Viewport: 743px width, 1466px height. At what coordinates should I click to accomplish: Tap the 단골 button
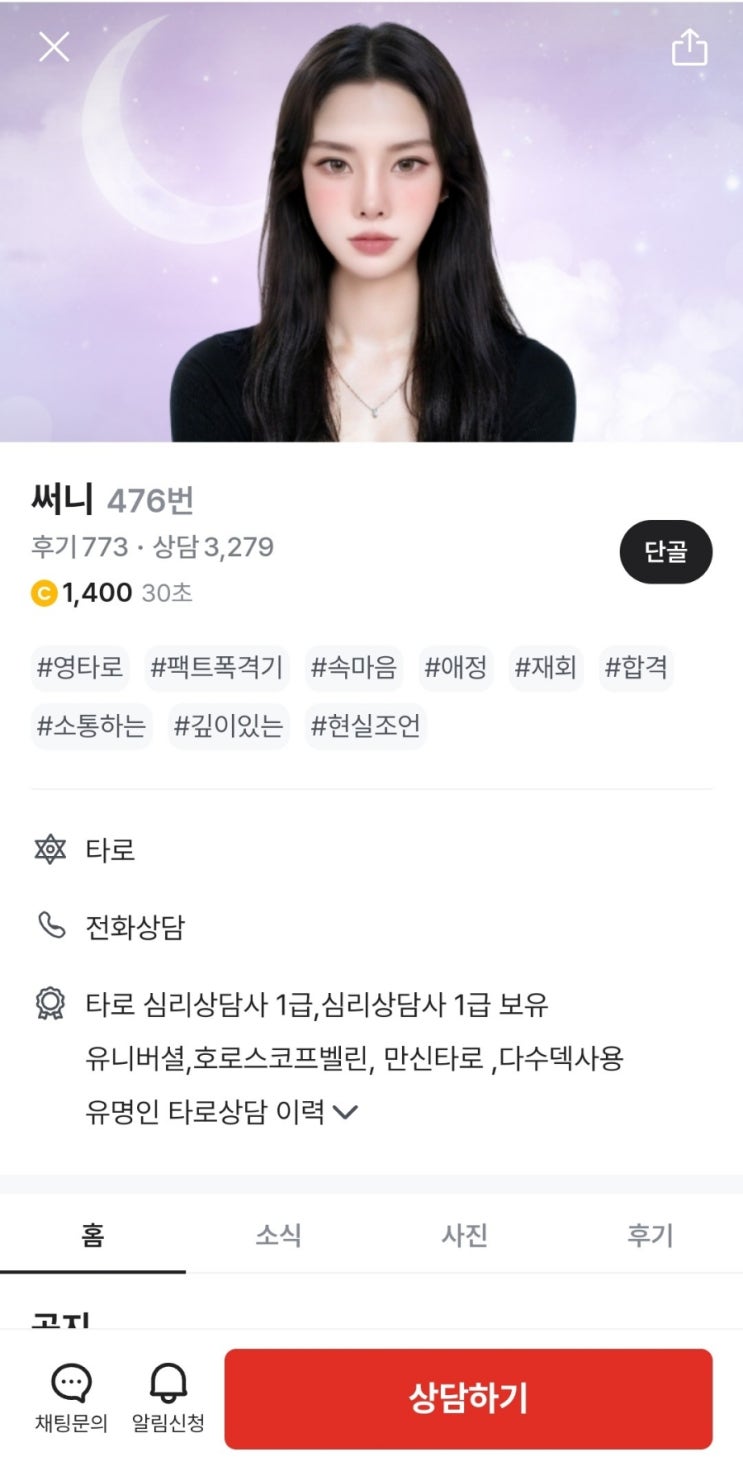[665, 552]
